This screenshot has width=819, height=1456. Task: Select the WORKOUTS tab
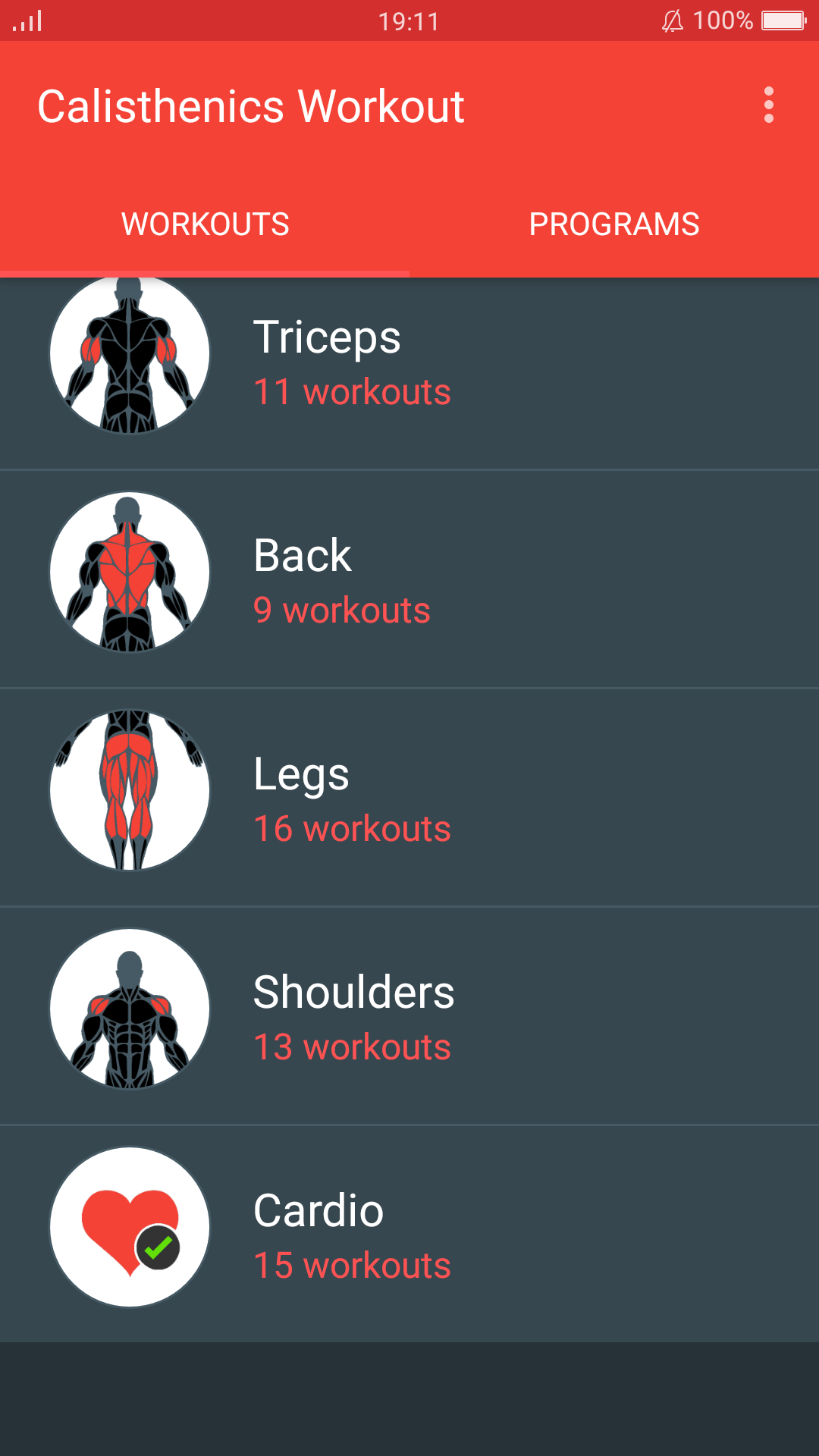click(205, 224)
